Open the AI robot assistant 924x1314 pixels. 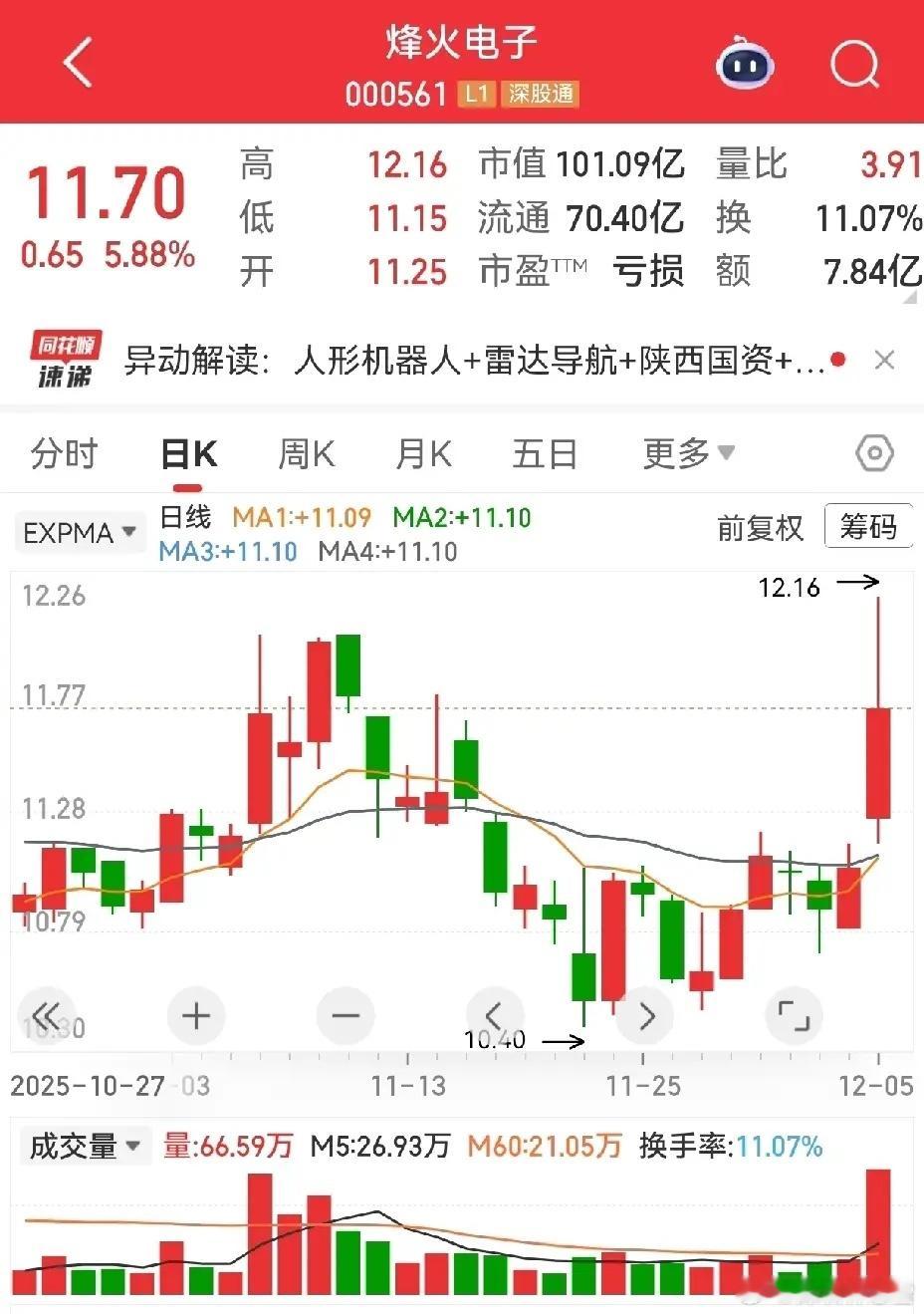point(745,65)
